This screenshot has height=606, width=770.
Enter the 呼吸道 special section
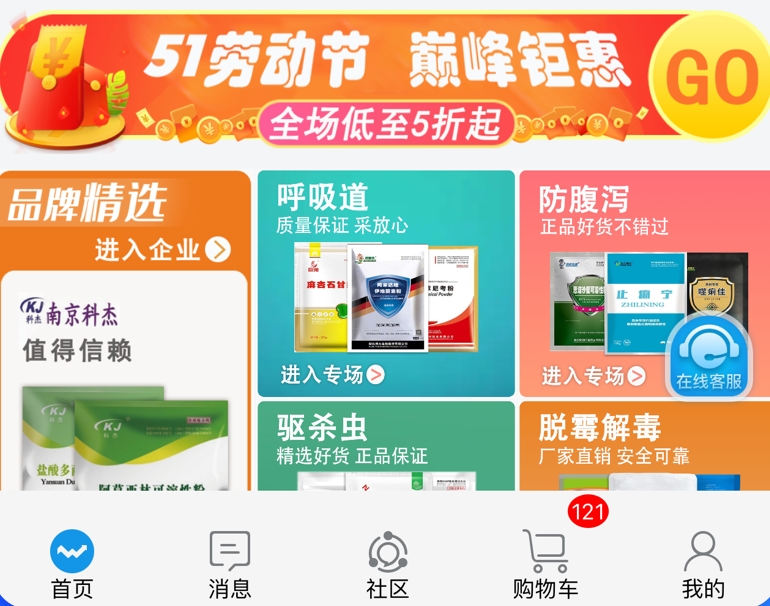point(332,375)
